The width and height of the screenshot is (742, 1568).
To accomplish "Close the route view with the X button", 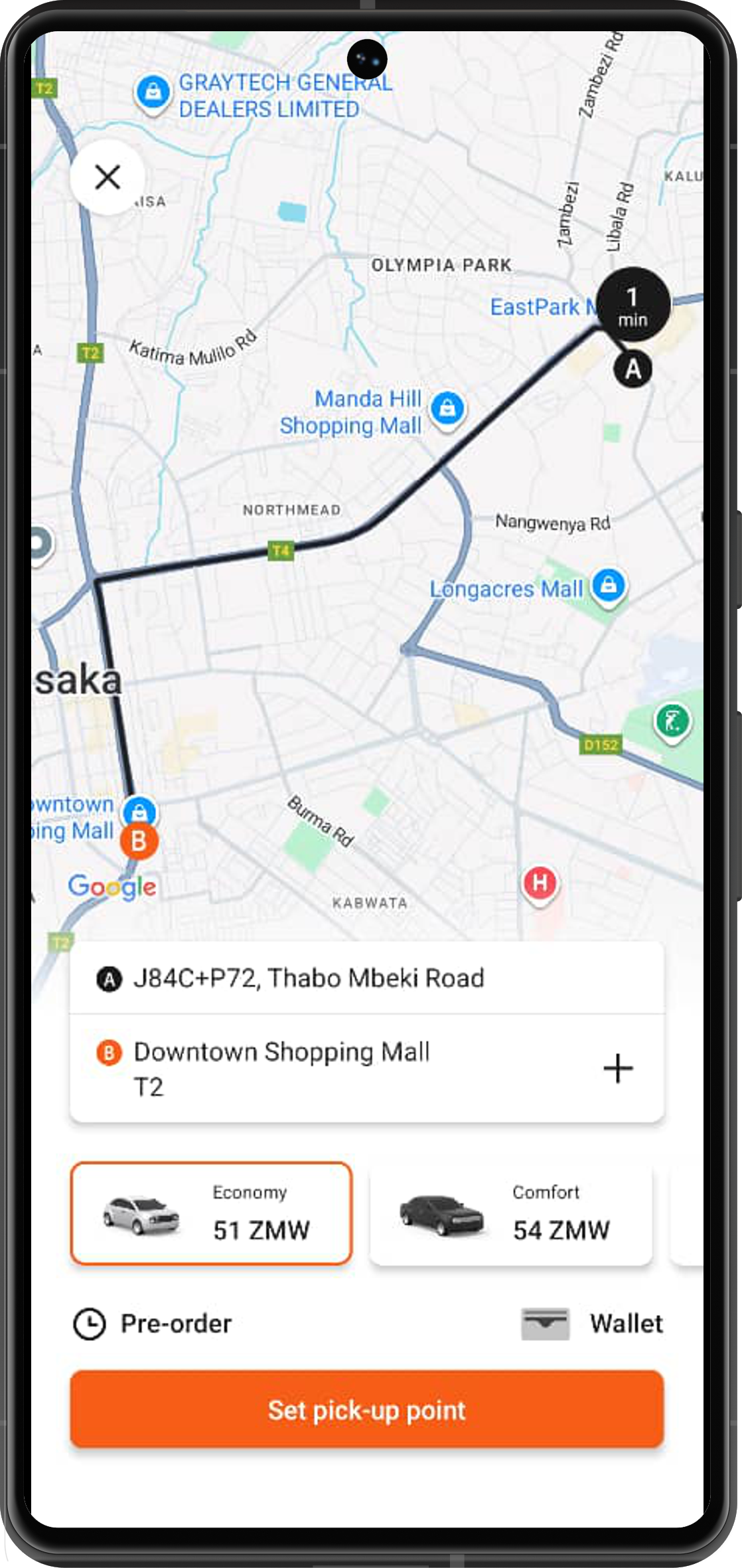I will pos(108,177).
